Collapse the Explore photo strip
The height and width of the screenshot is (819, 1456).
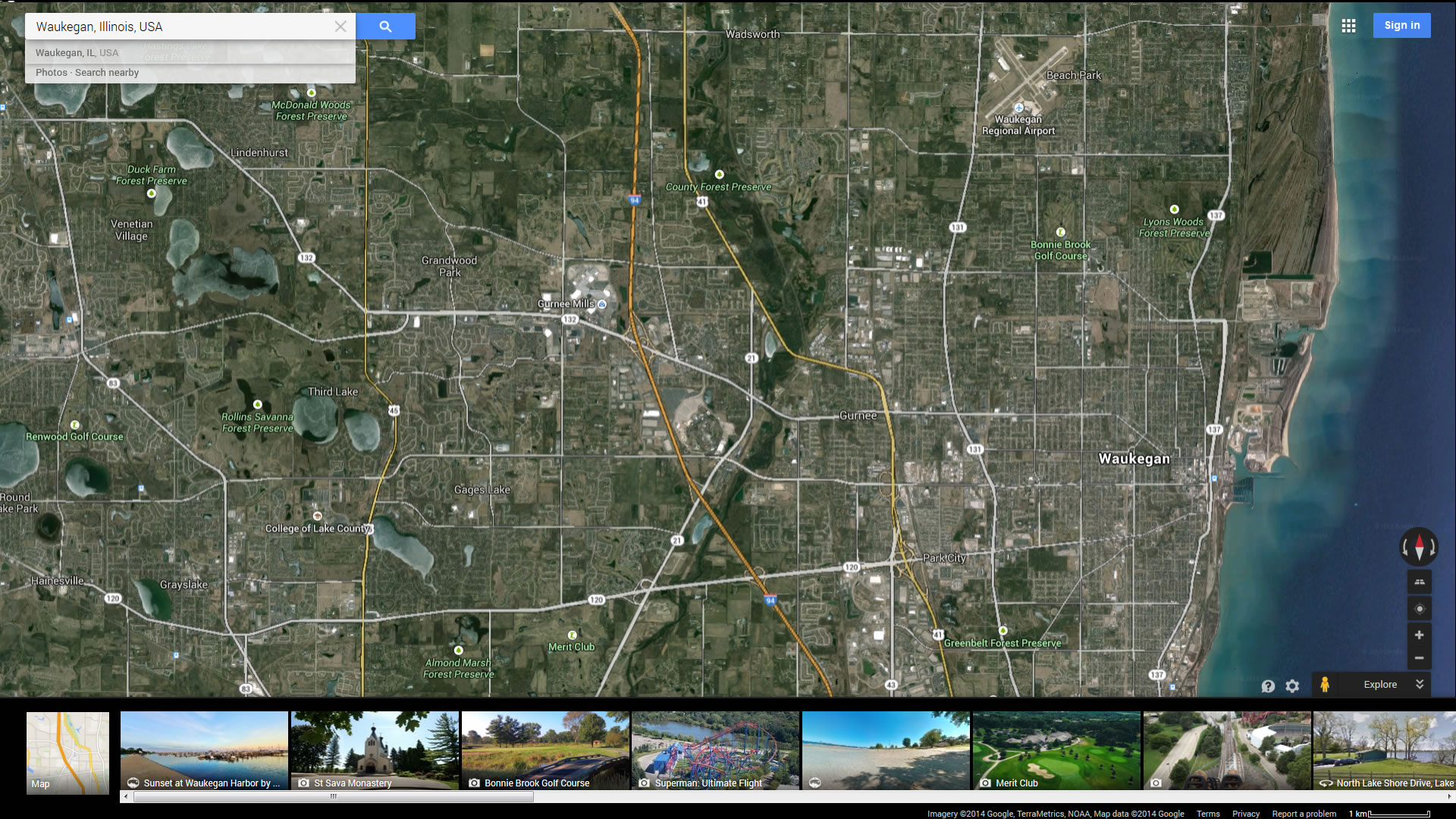(x=1420, y=684)
